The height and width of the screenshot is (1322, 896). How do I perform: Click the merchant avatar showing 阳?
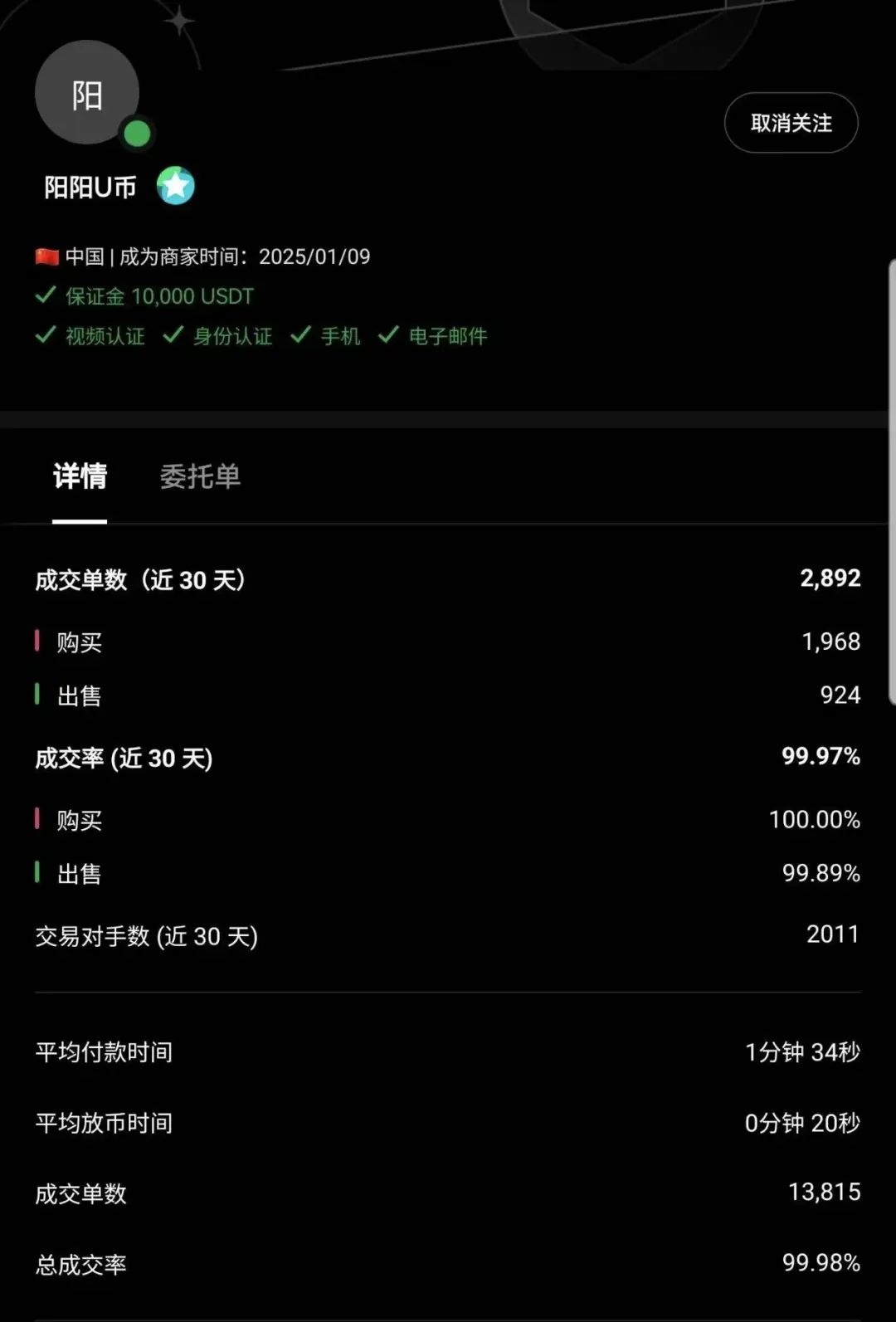pos(86,93)
